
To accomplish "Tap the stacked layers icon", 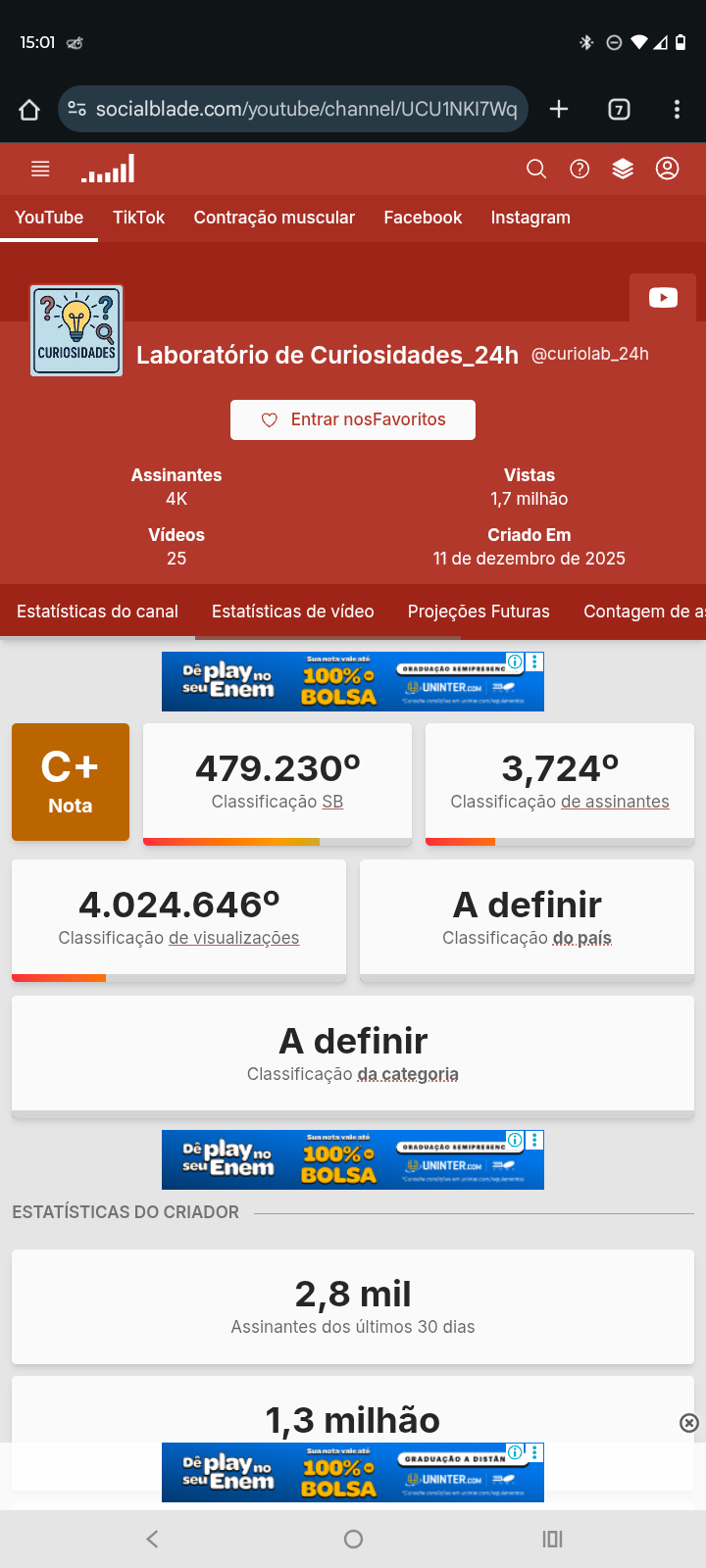I will click(x=623, y=170).
